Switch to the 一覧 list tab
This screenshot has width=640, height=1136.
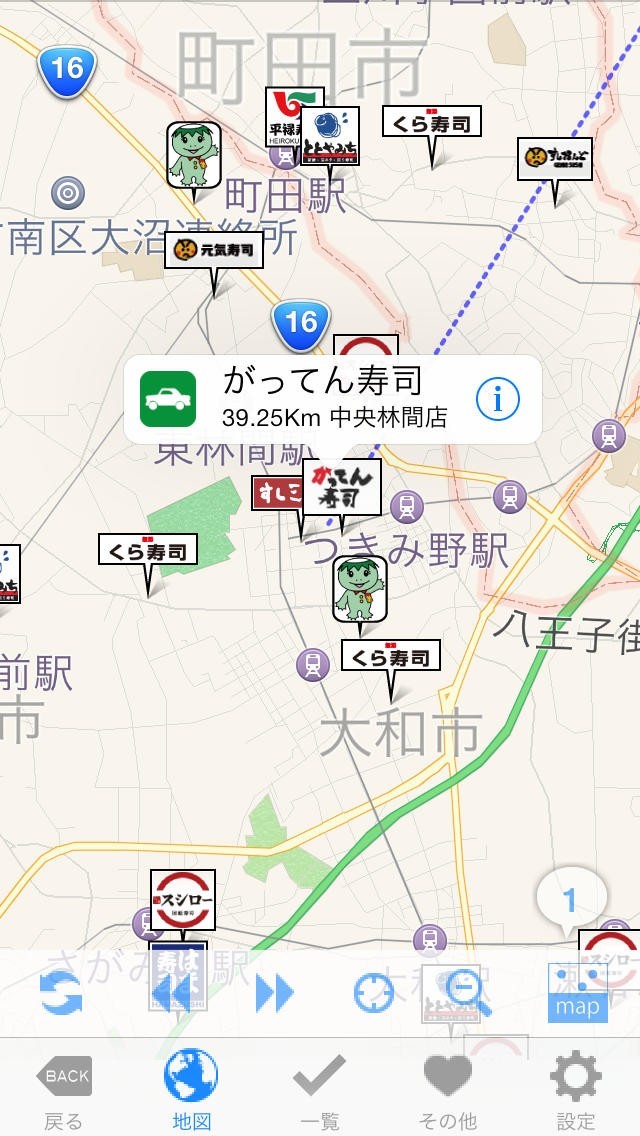tap(320, 1088)
